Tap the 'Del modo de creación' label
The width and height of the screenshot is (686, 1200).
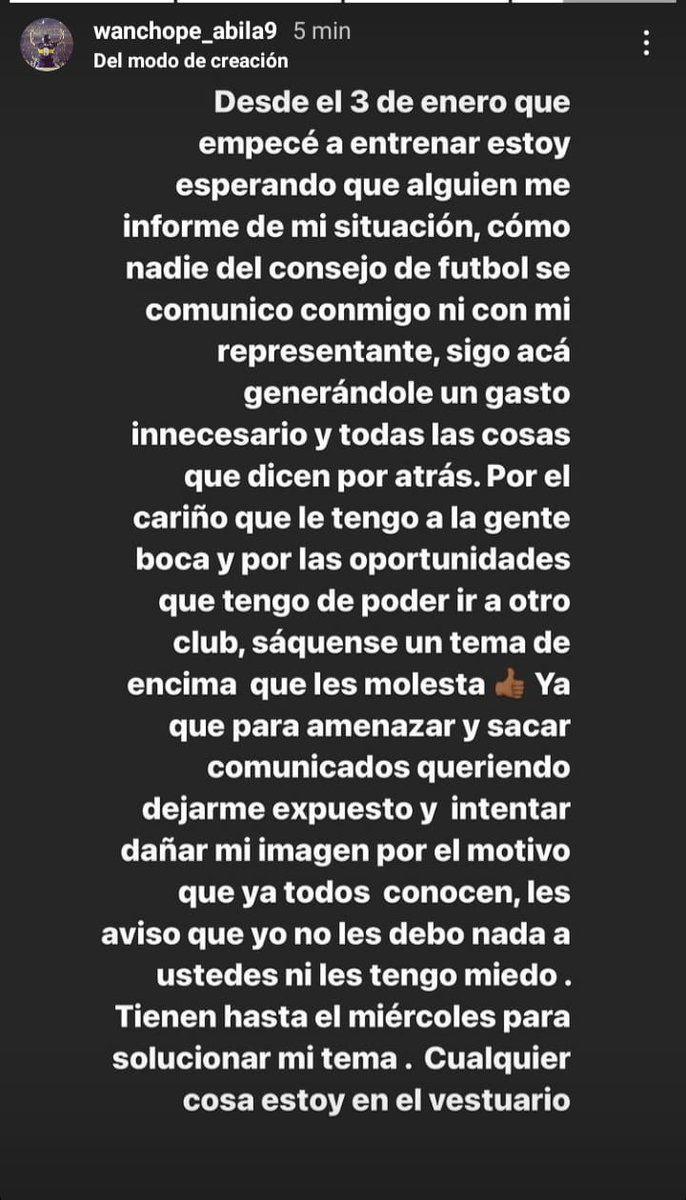point(190,61)
